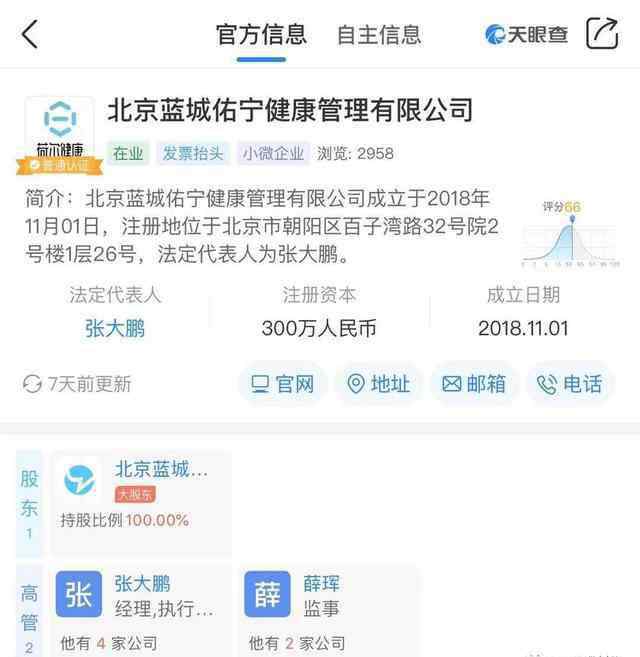Switch to the 自主信息 tab
The width and height of the screenshot is (640, 657).
379,34
